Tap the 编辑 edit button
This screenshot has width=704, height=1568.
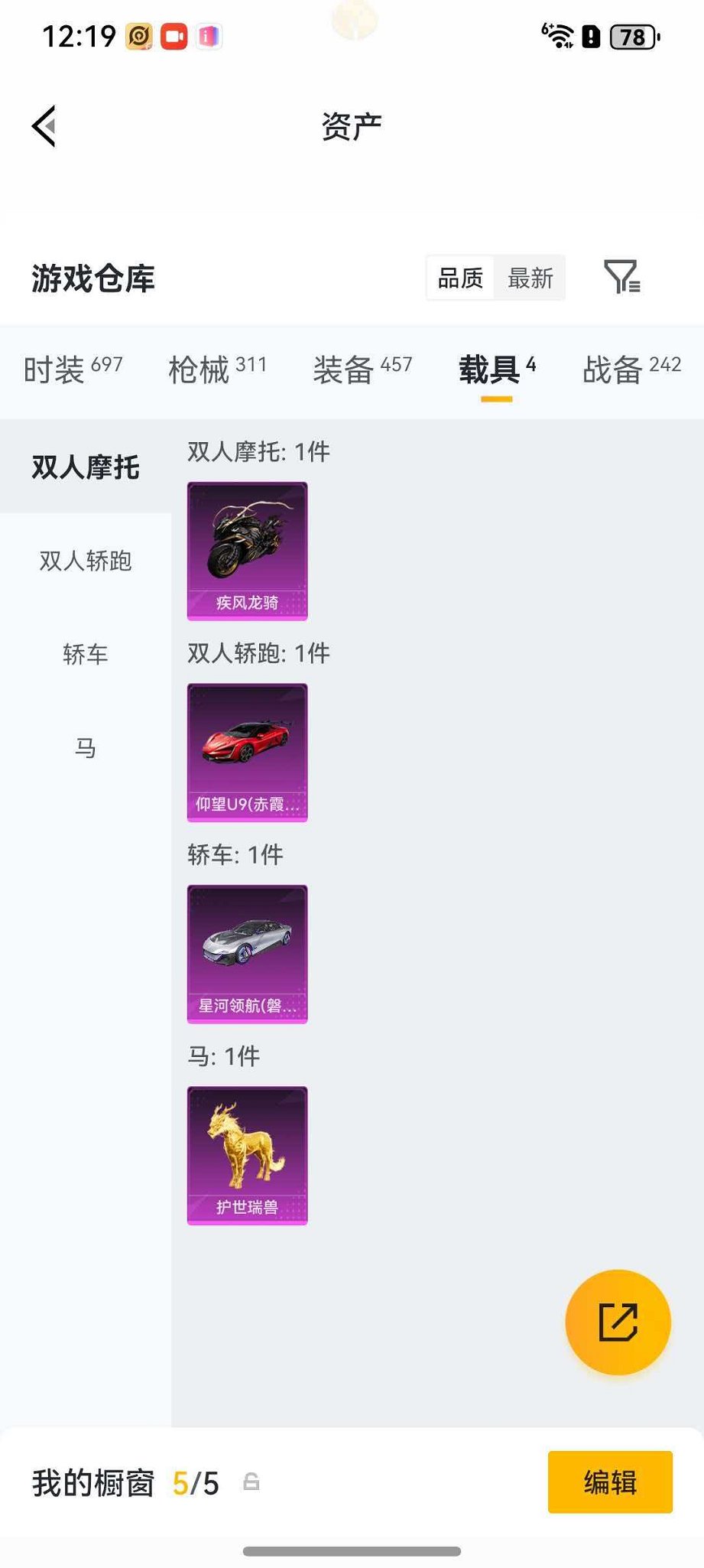[x=609, y=1482]
